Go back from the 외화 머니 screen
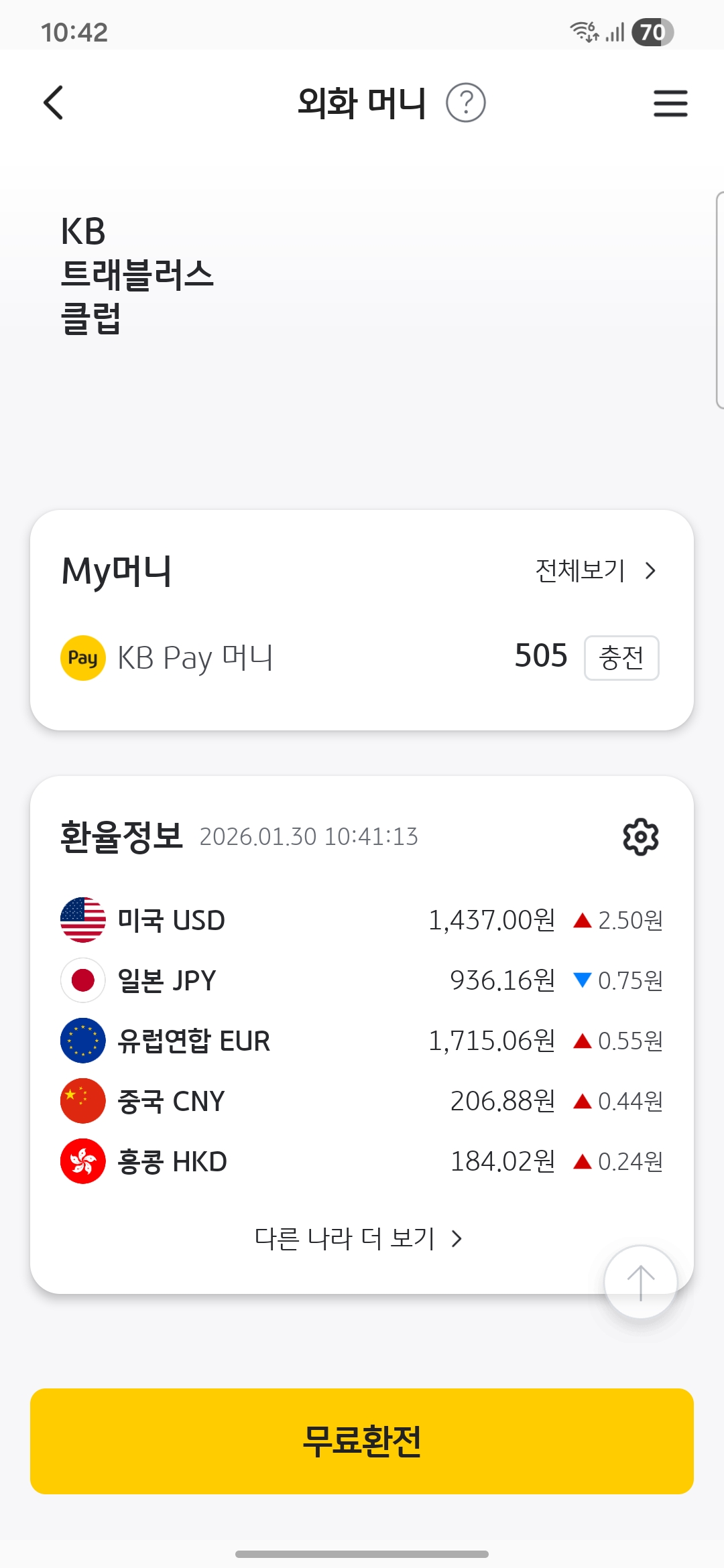The image size is (724, 1568). pyautogui.click(x=54, y=103)
